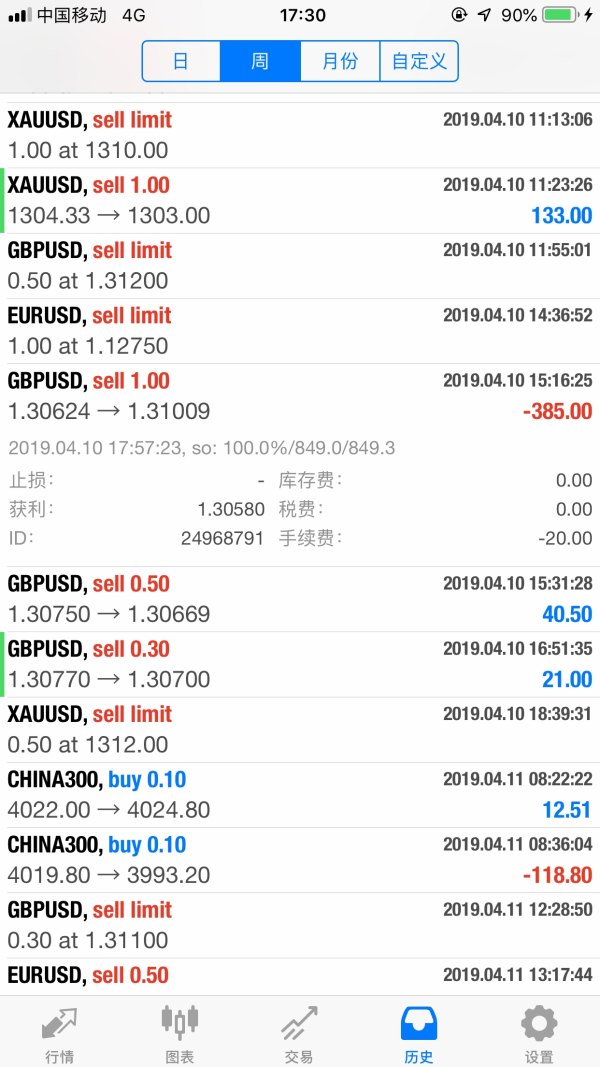Open the GBPUSD sell 0.30 trade with 21.00
Screen dimensions: 600x1067
(x=300, y=664)
